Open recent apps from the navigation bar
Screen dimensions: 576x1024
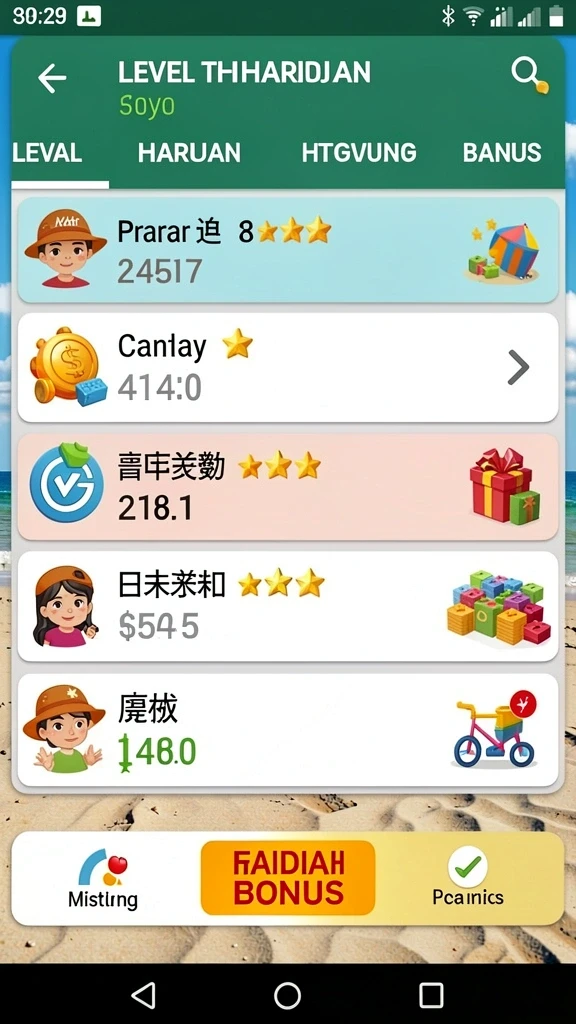pos(431,996)
